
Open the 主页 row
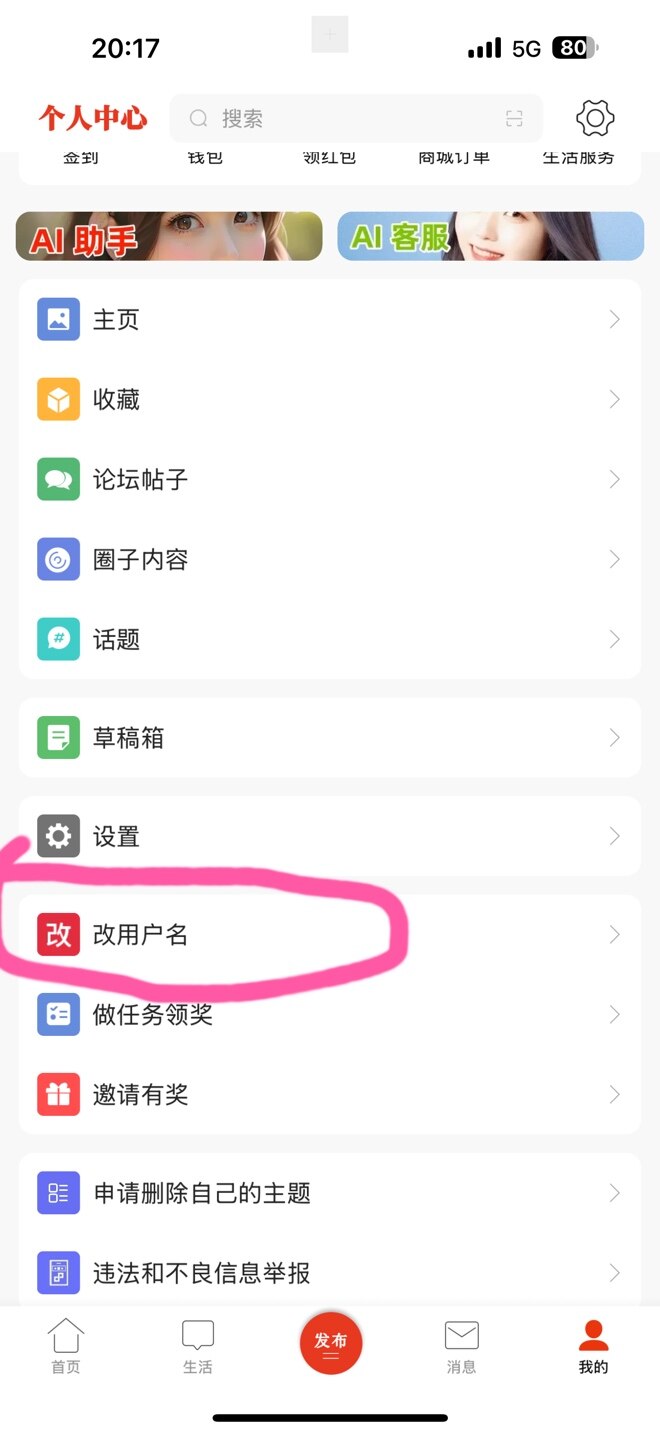tap(329, 319)
